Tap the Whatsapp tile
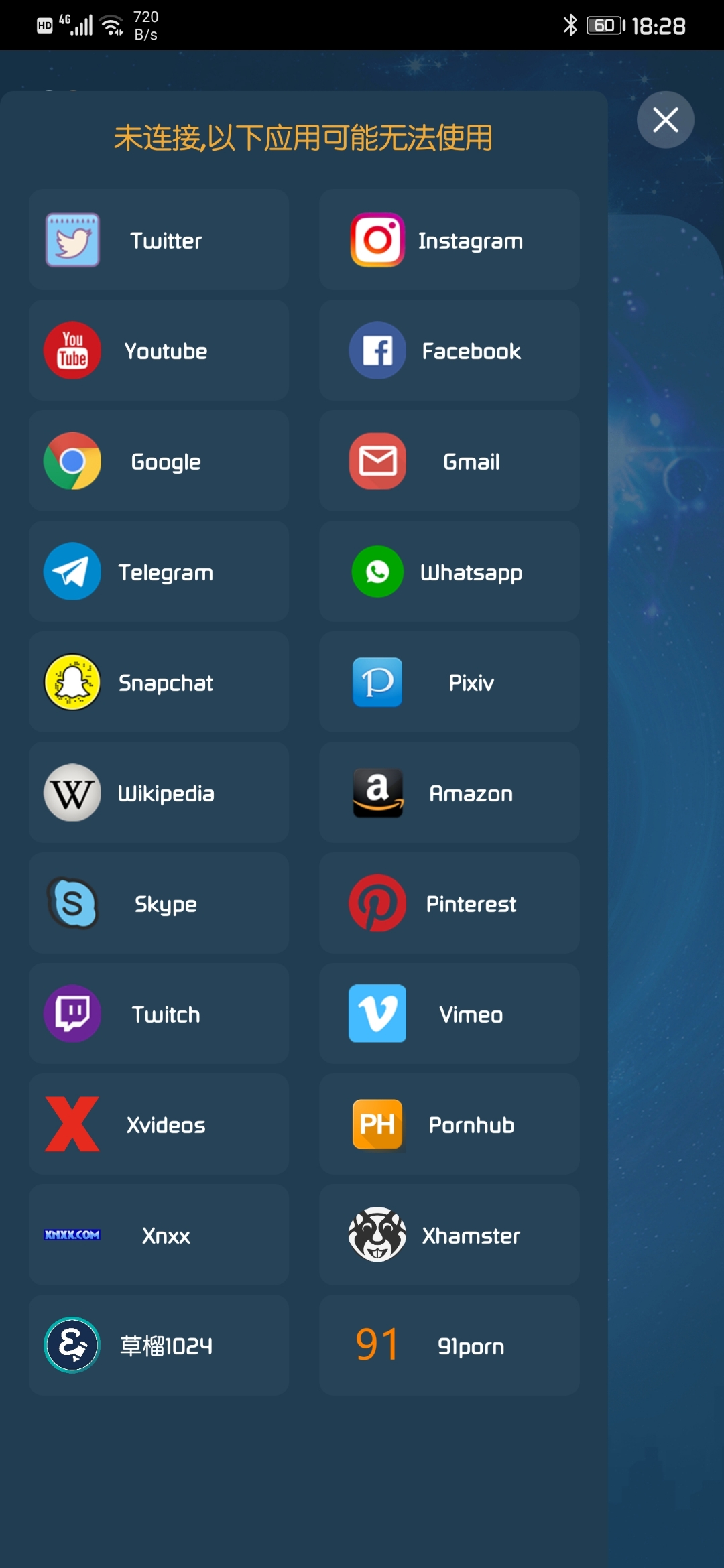The height and width of the screenshot is (1568, 724). pyautogui.click(x=449, y=572)
